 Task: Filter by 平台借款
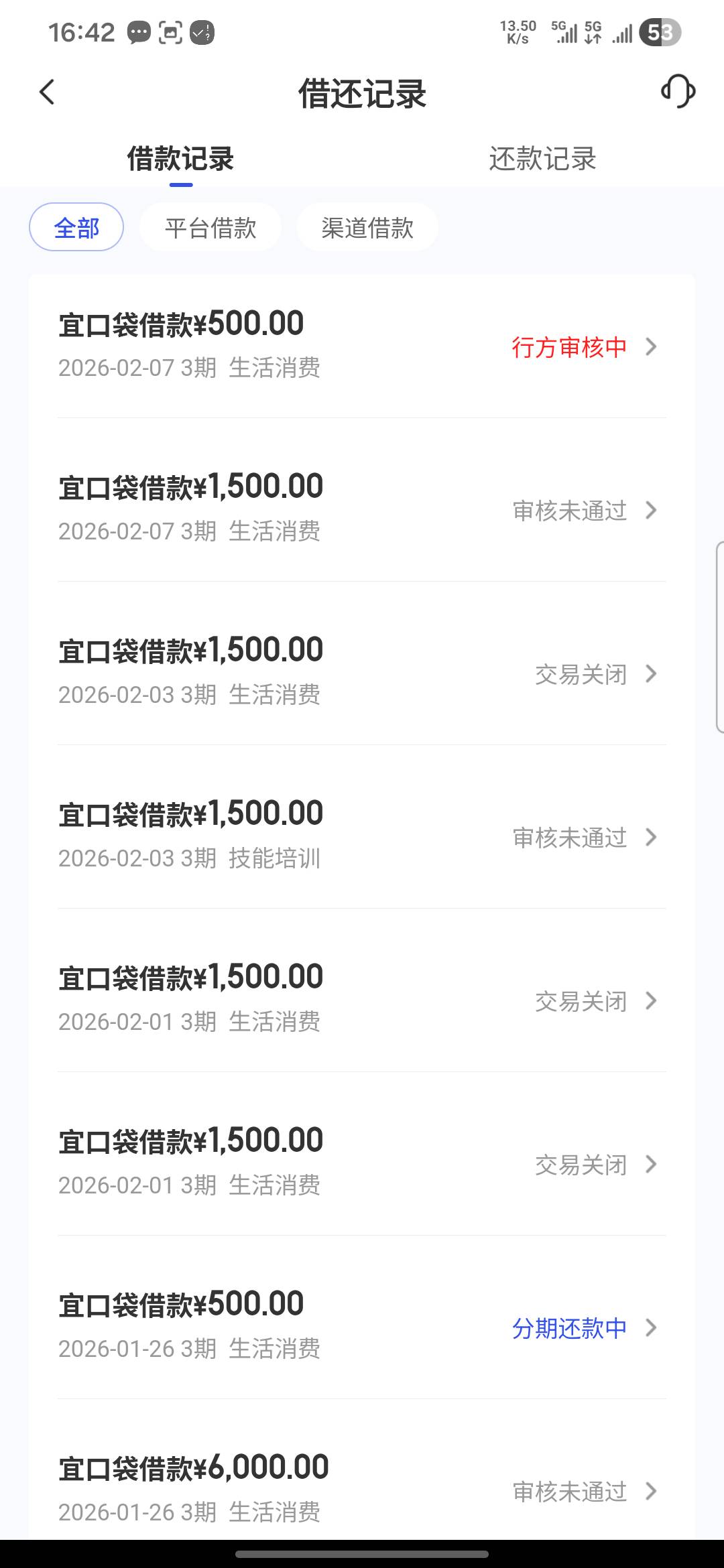pos(210,228)
